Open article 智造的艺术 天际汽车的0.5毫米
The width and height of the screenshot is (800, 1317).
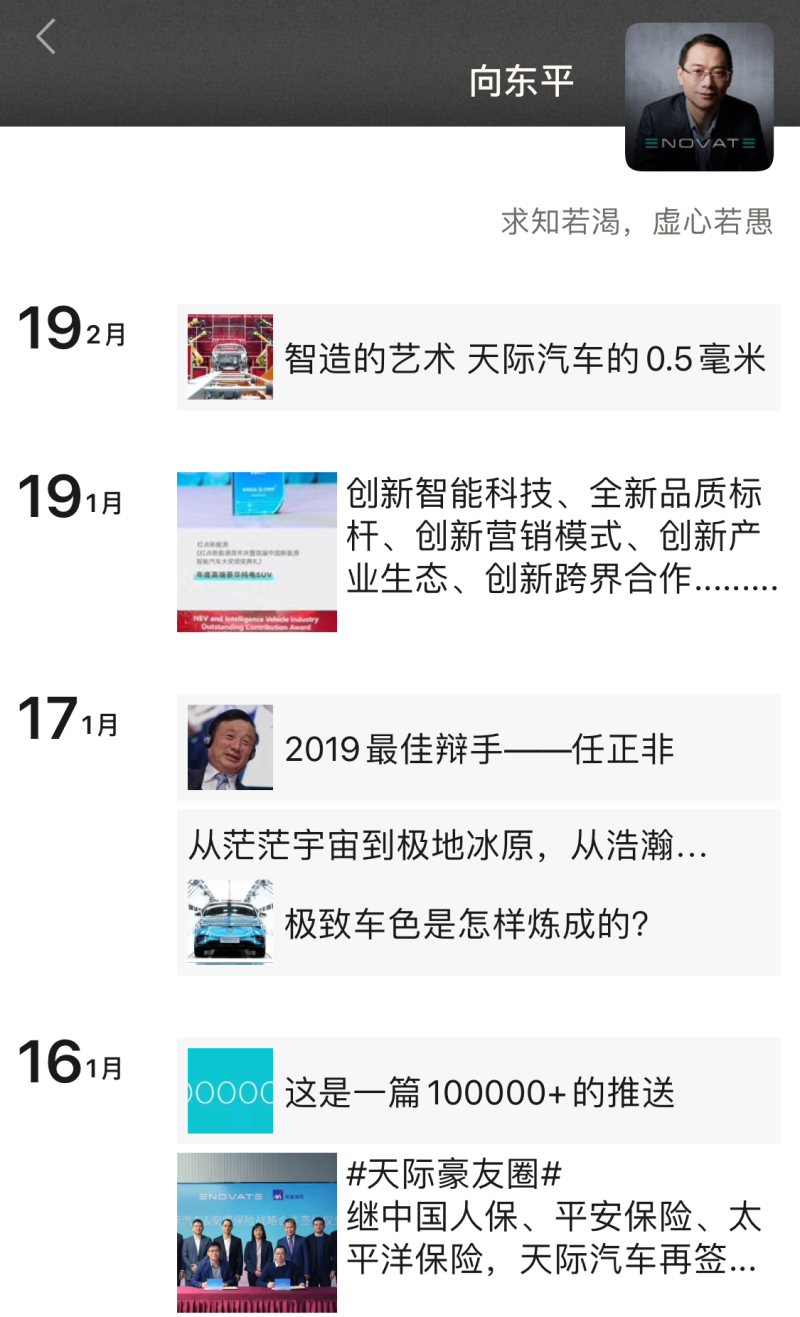coord(478,357)
